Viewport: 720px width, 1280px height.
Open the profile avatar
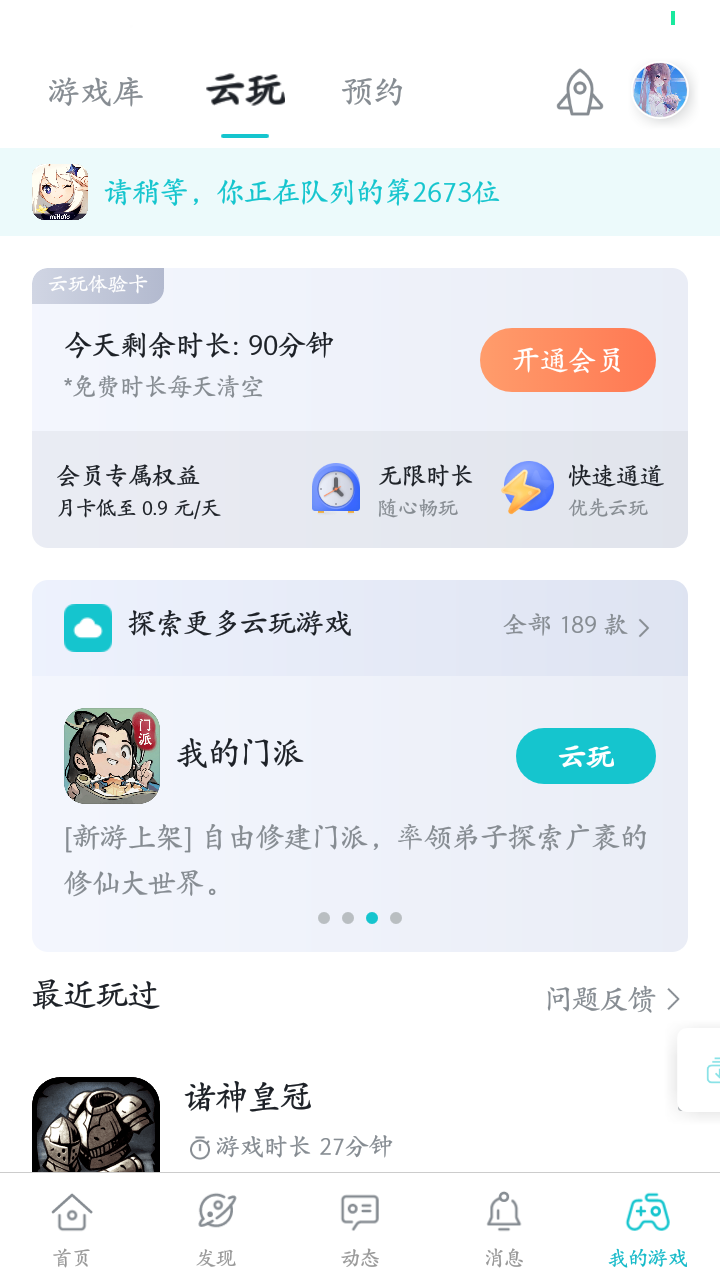(x=660, y=90)
